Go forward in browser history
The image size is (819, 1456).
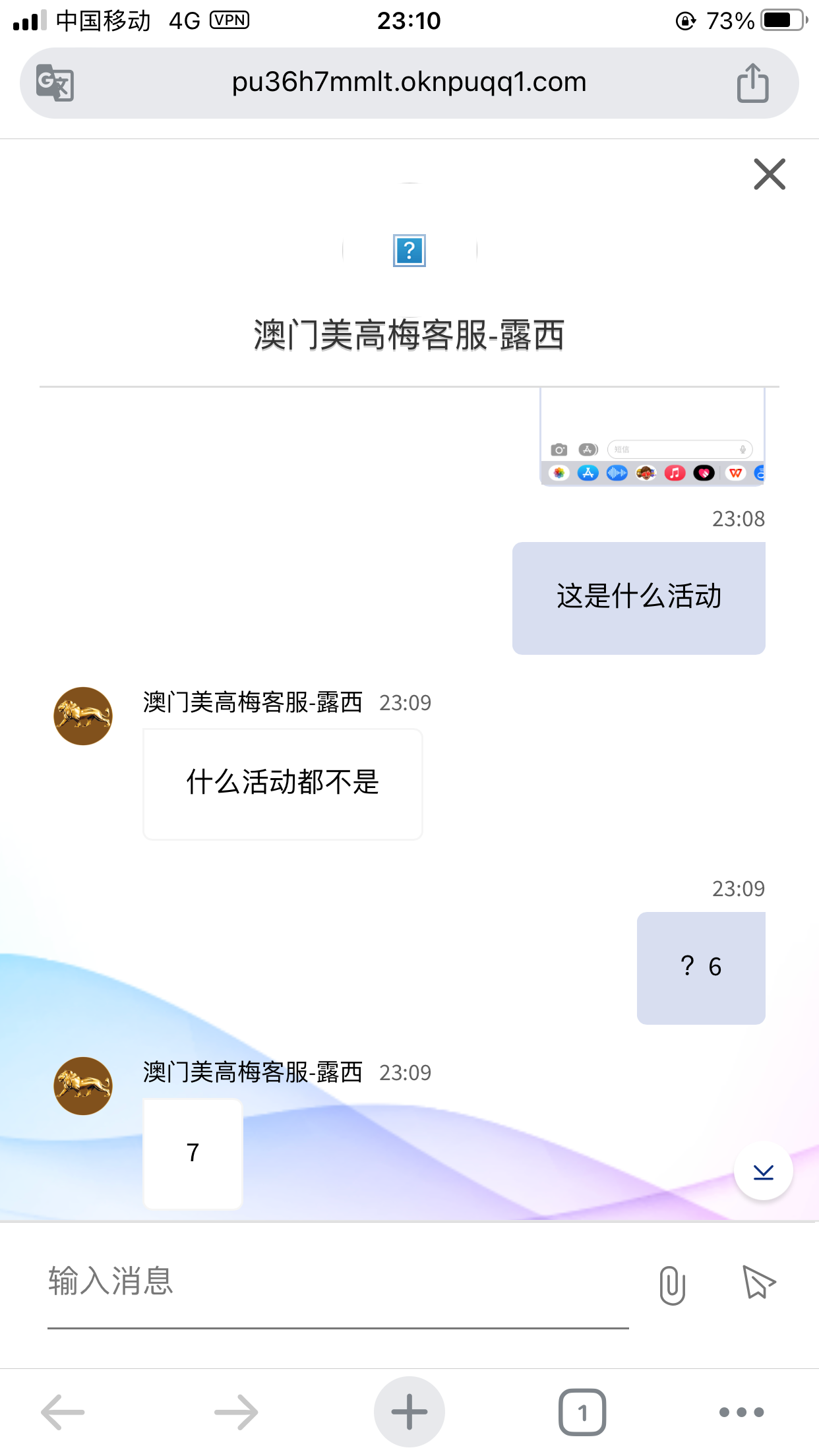pyautogui.click(x=236, y=1412)
